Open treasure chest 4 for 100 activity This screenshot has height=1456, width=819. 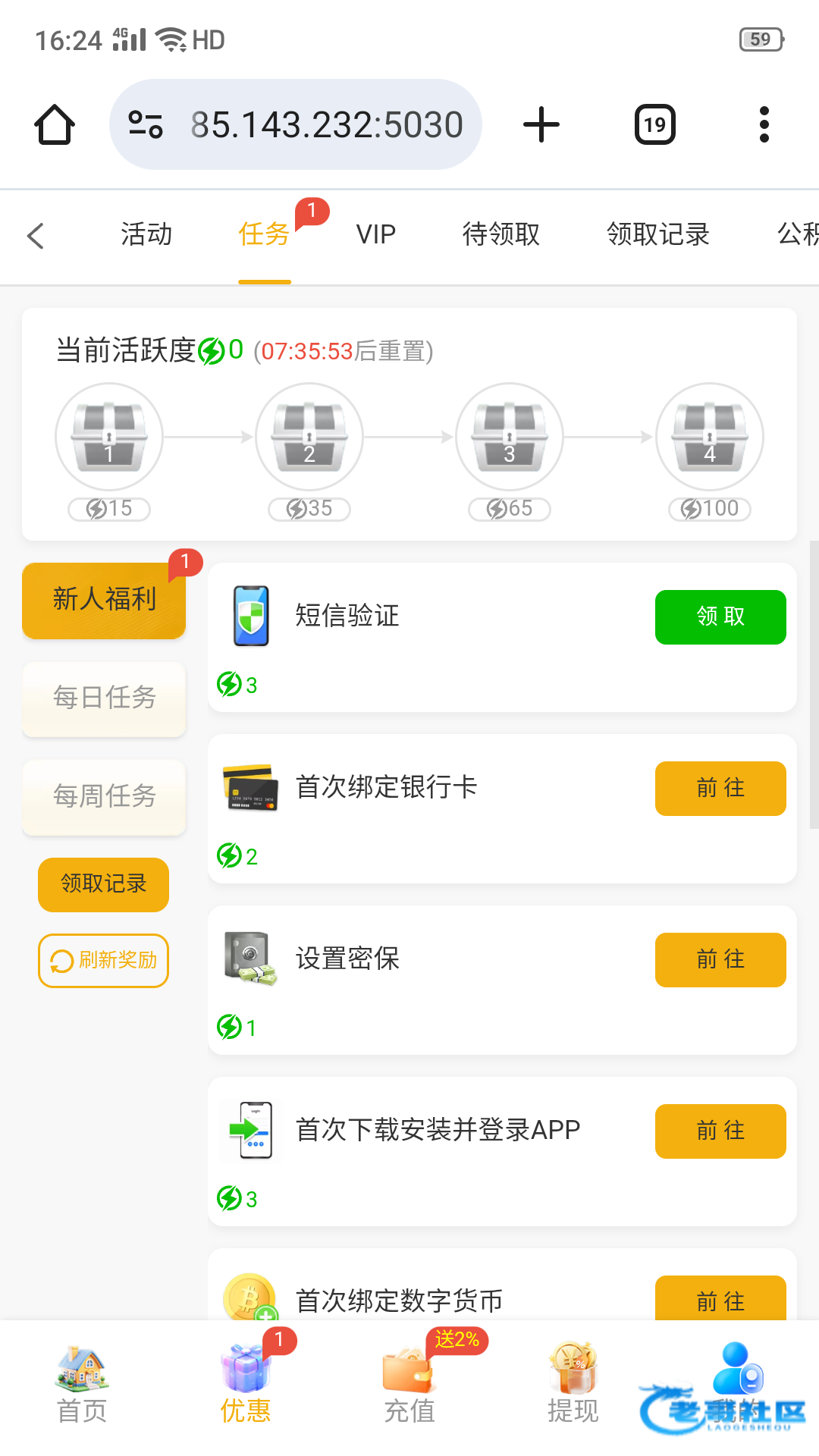[x=709, y=438]
